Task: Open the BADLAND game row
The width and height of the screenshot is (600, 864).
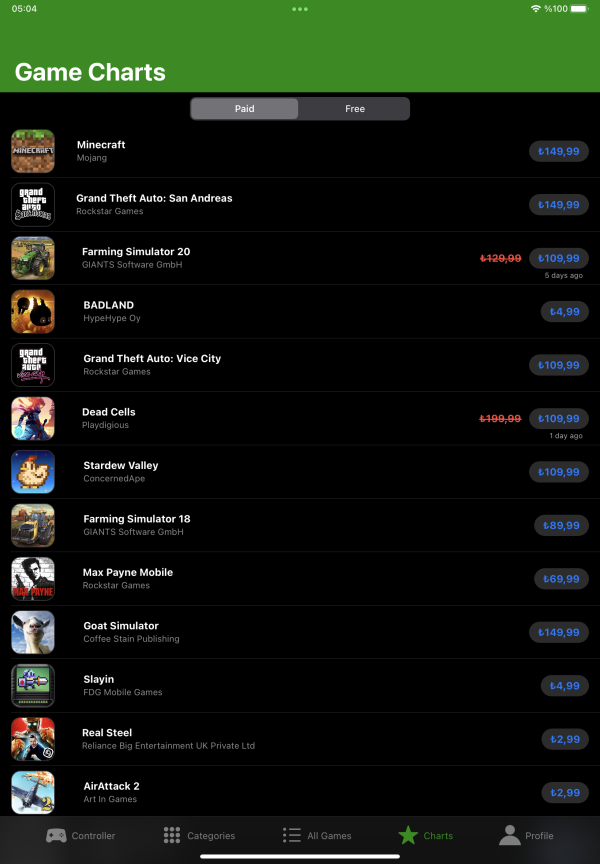Action: 250,311
